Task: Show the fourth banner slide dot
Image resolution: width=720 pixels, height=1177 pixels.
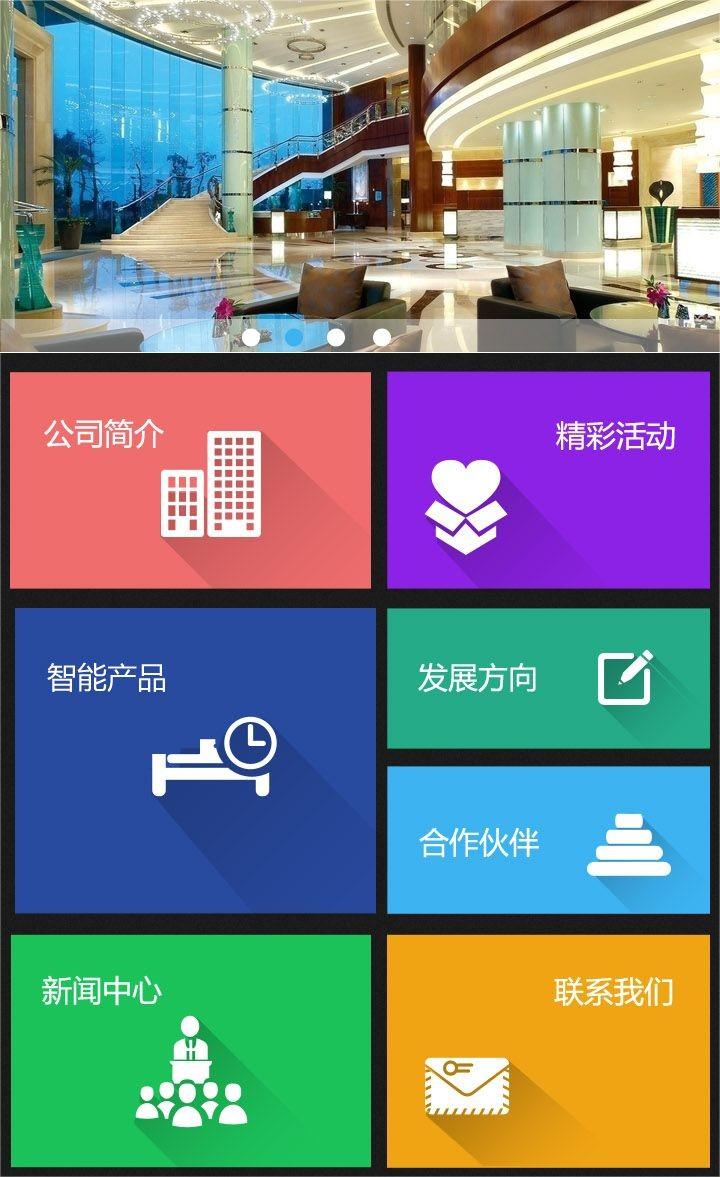Action: [x=381, y=337]
